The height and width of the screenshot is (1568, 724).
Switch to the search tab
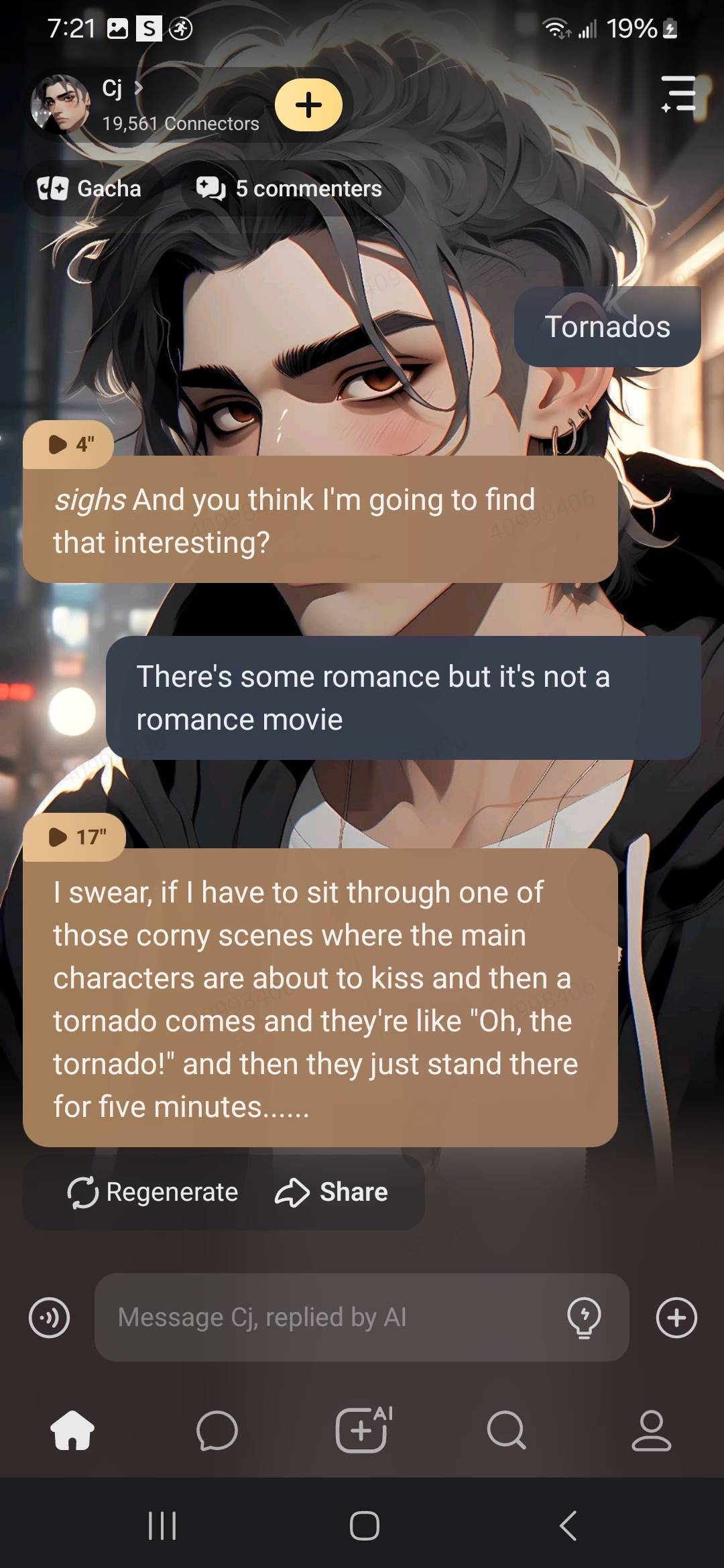[x=507, y=1430]
